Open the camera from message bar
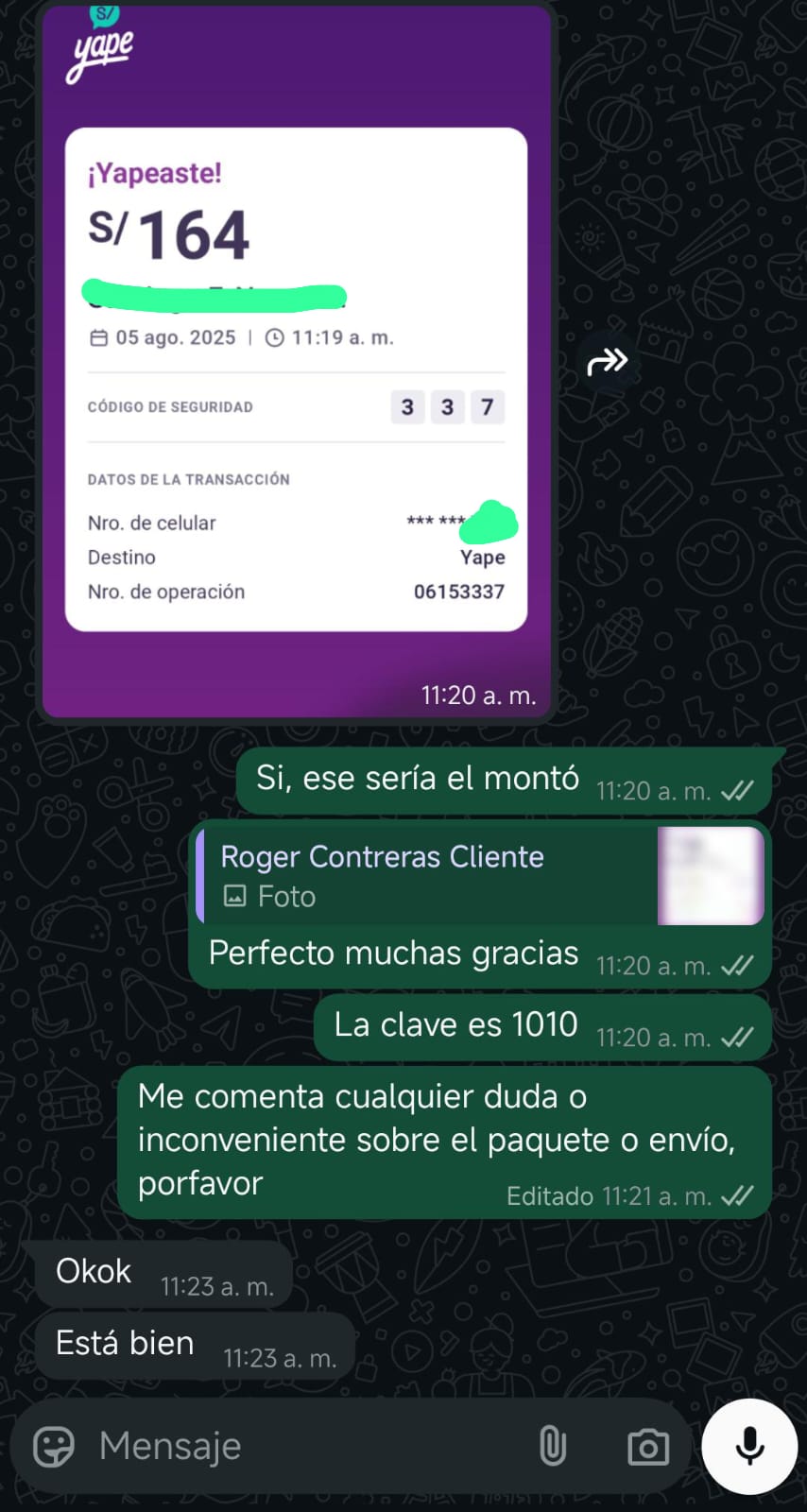The height and width of the screenshot is (1512, 807). (648, 1446)
